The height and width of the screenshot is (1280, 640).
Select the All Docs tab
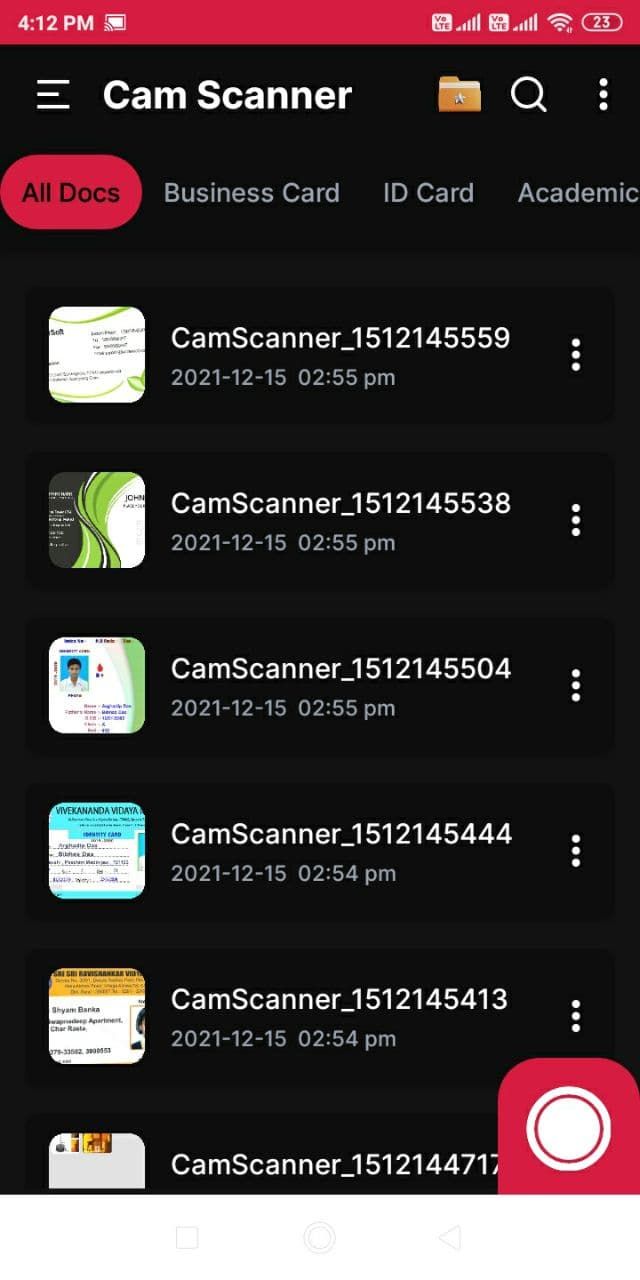(x=71, y=193)
